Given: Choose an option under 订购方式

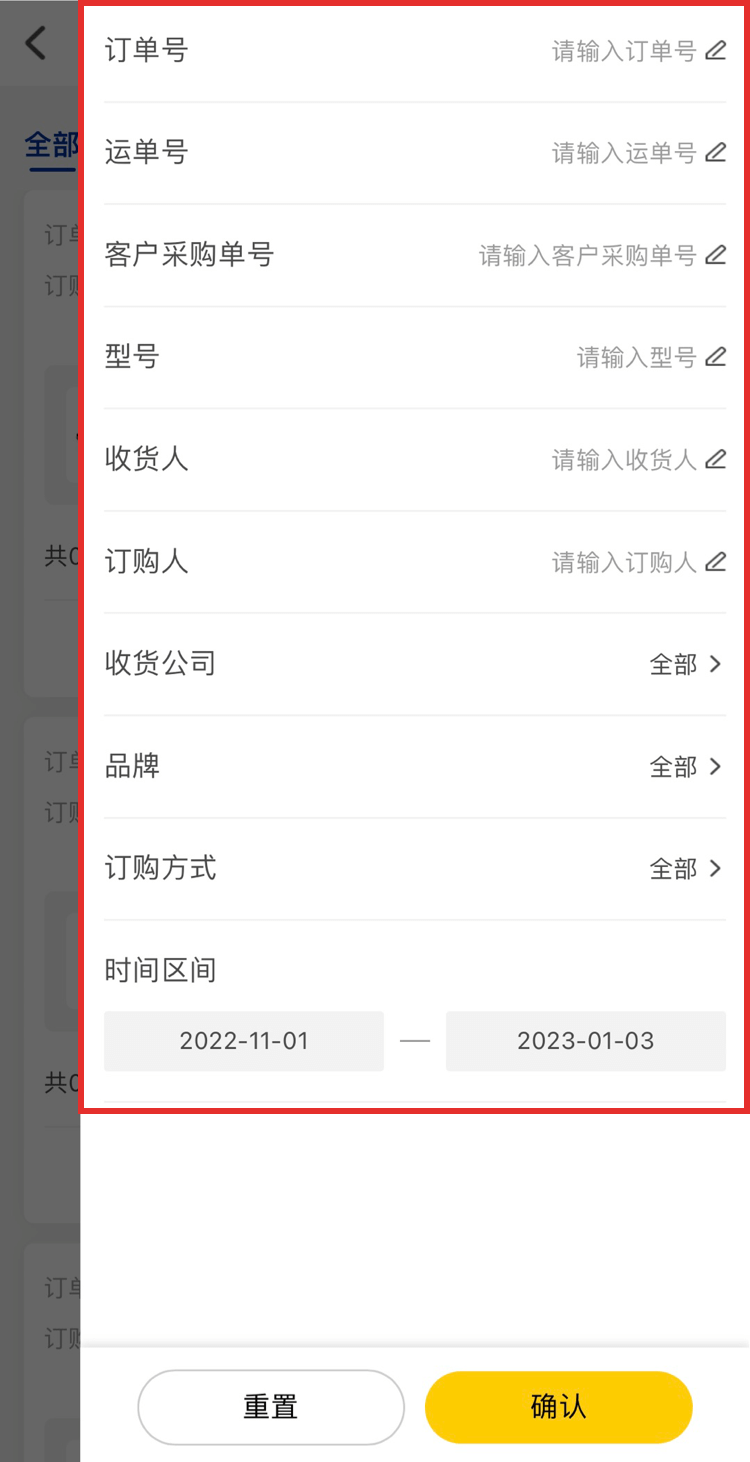Looking at the screenshot, I should [685, 869].
